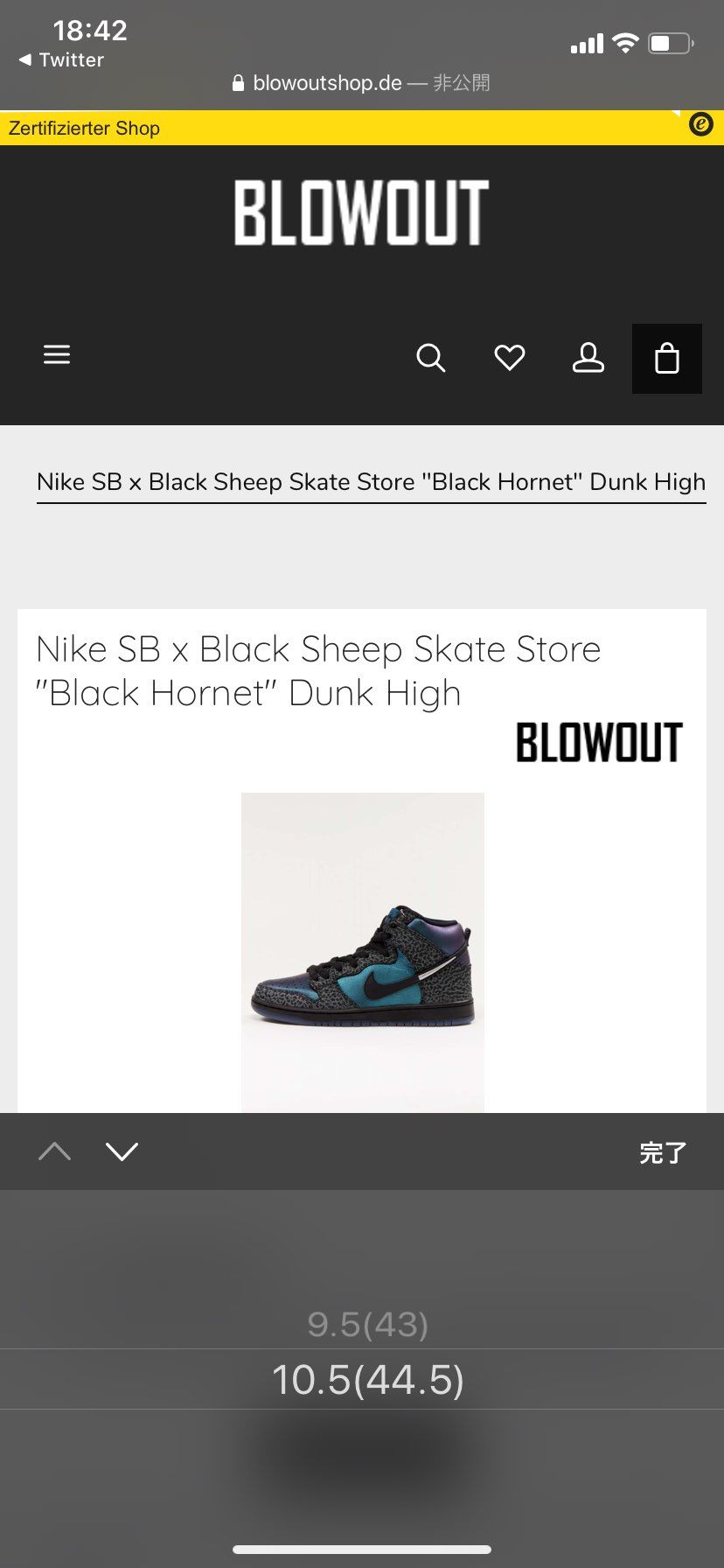Open the search magnifier icon
This screenshot has height=1568, width=724.
pos(430,358)
